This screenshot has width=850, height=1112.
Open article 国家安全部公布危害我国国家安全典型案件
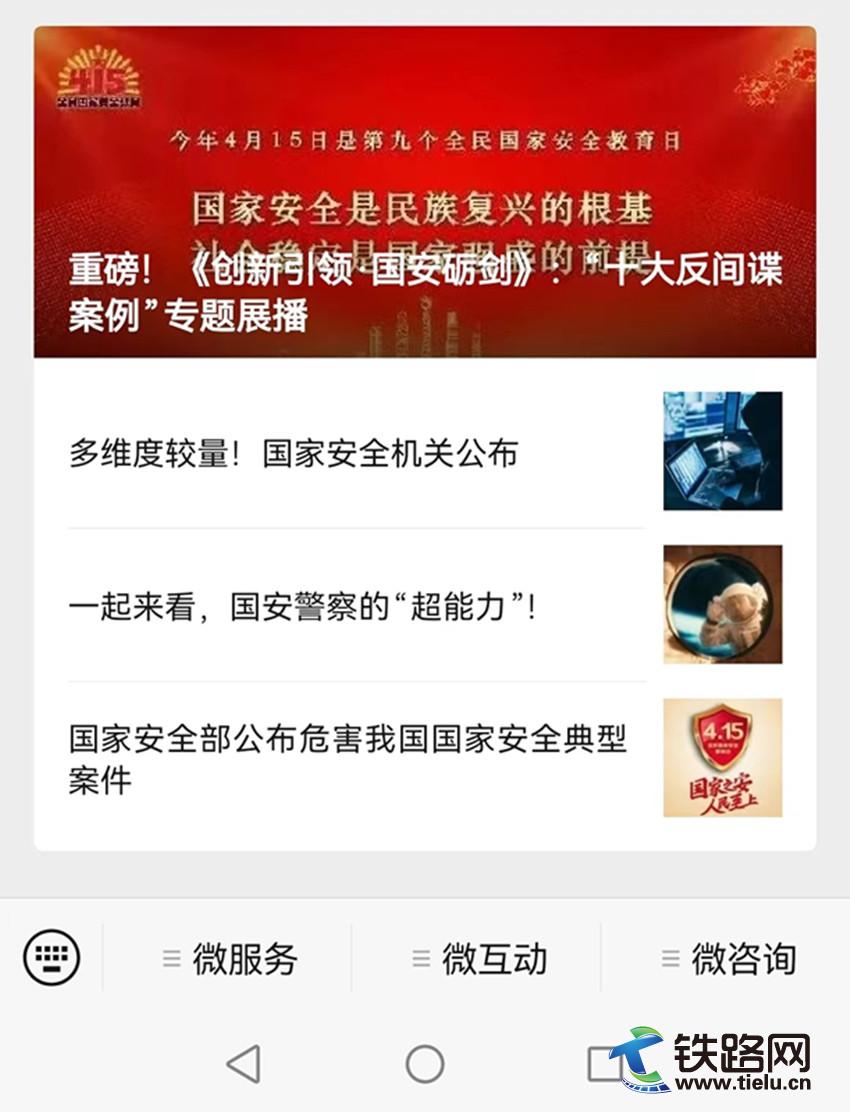347,759
